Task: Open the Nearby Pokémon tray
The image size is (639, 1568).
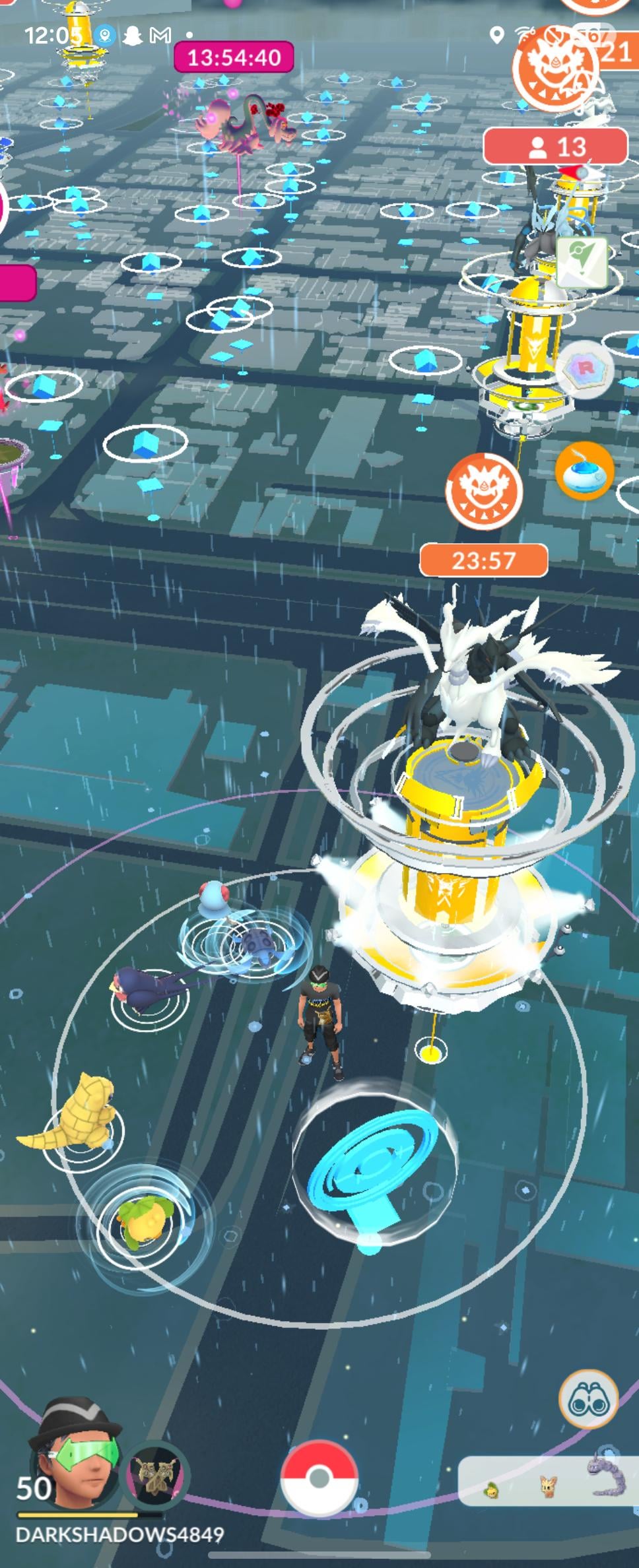Action: (x=548, y=1480)
